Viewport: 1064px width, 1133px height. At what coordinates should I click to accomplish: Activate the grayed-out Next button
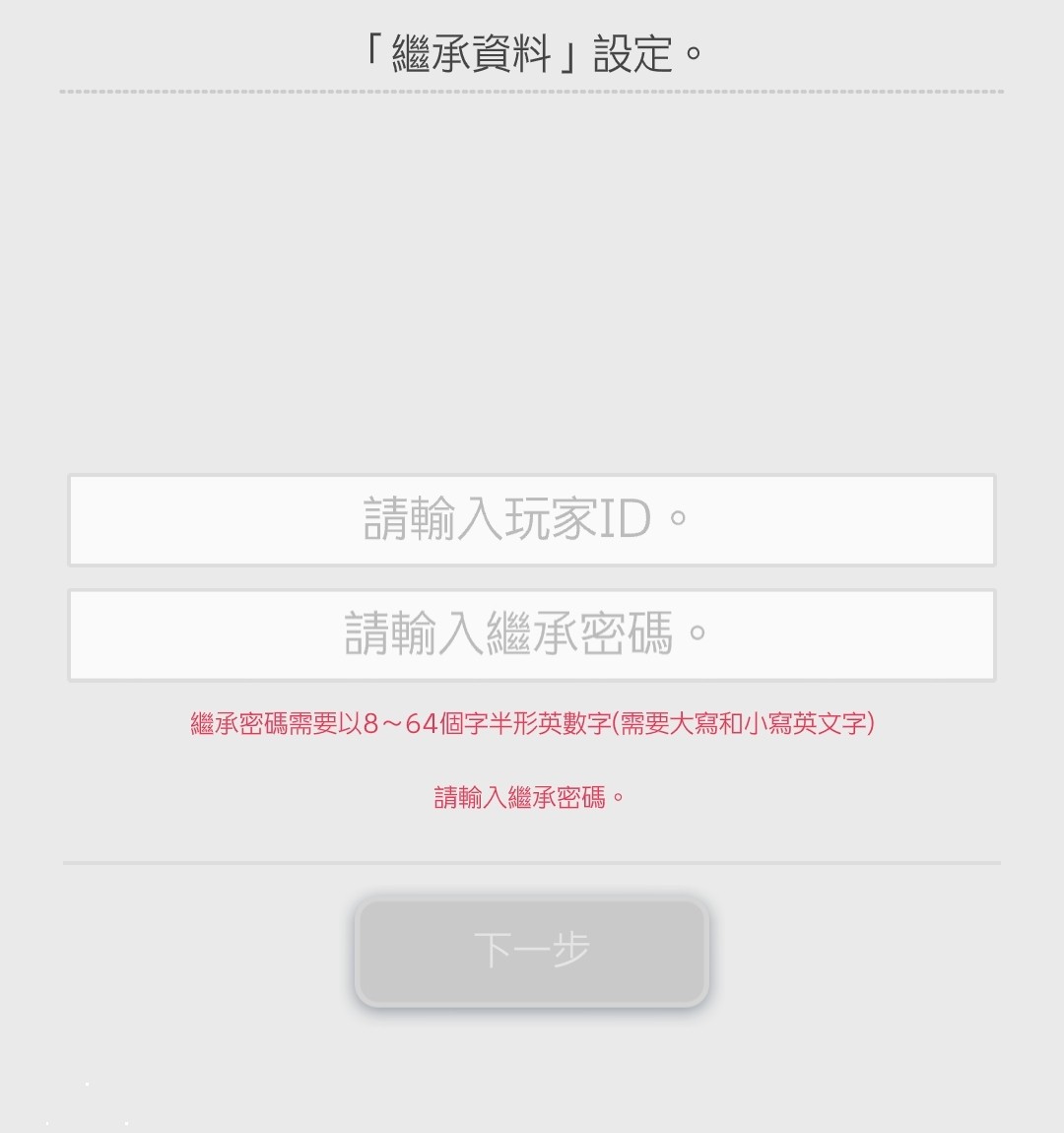pyautogui.click(x=532, y=951)
